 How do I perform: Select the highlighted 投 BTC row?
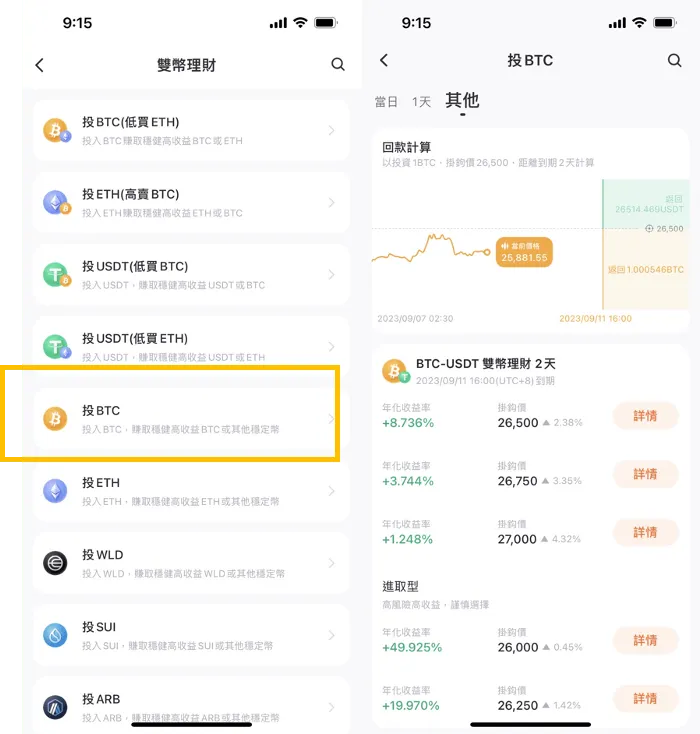pyautogui.click(x=192, y=419)
